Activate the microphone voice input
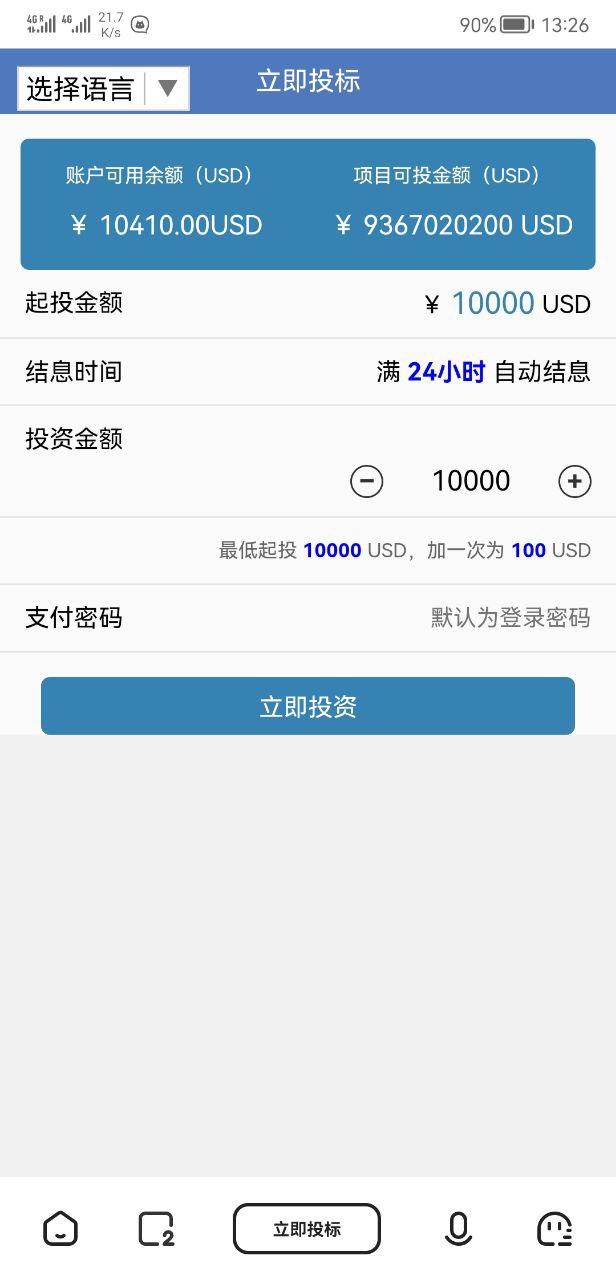This screenshot has height=1280, width=616. [x=458, y=1229]
